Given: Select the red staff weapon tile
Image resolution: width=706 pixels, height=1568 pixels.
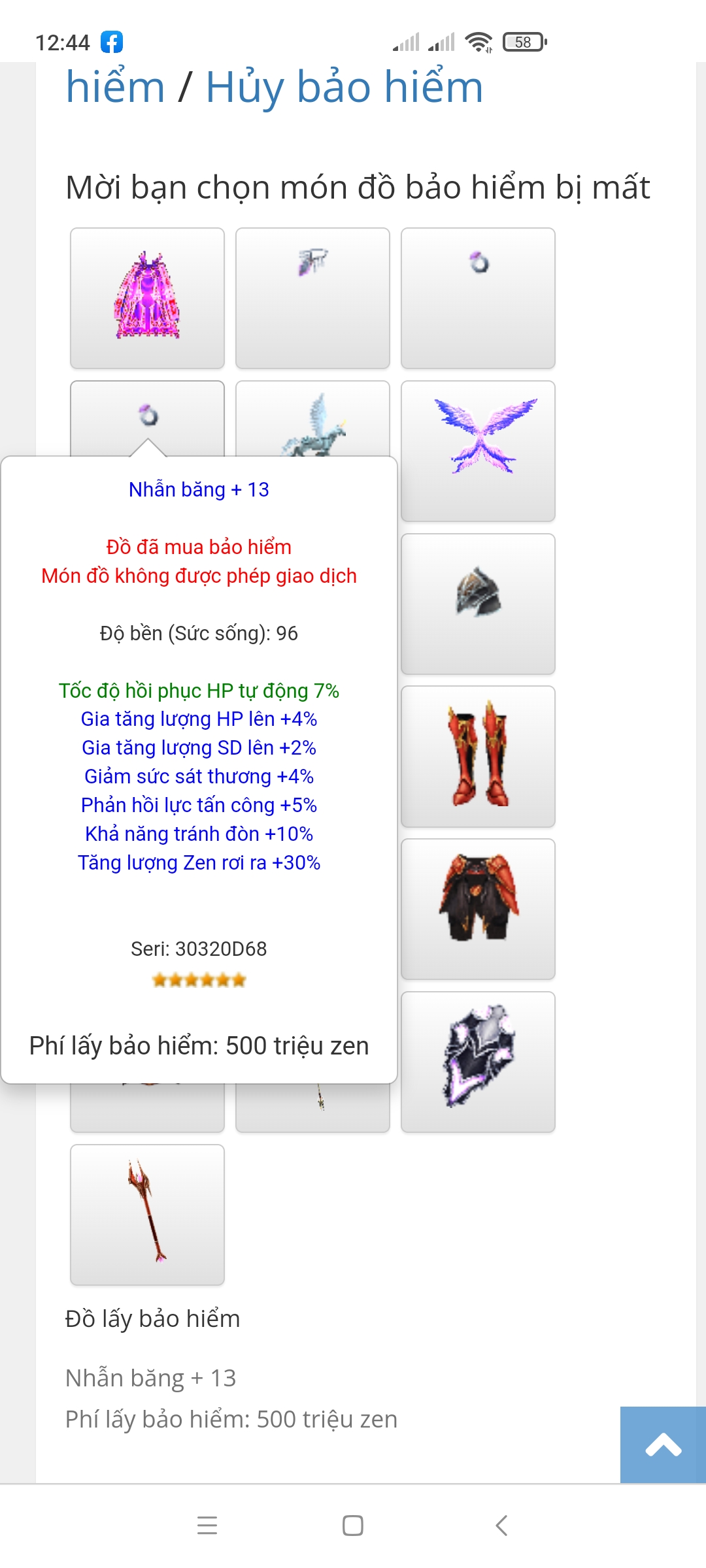Looking at the screenshot, I should coord(147,1215).
